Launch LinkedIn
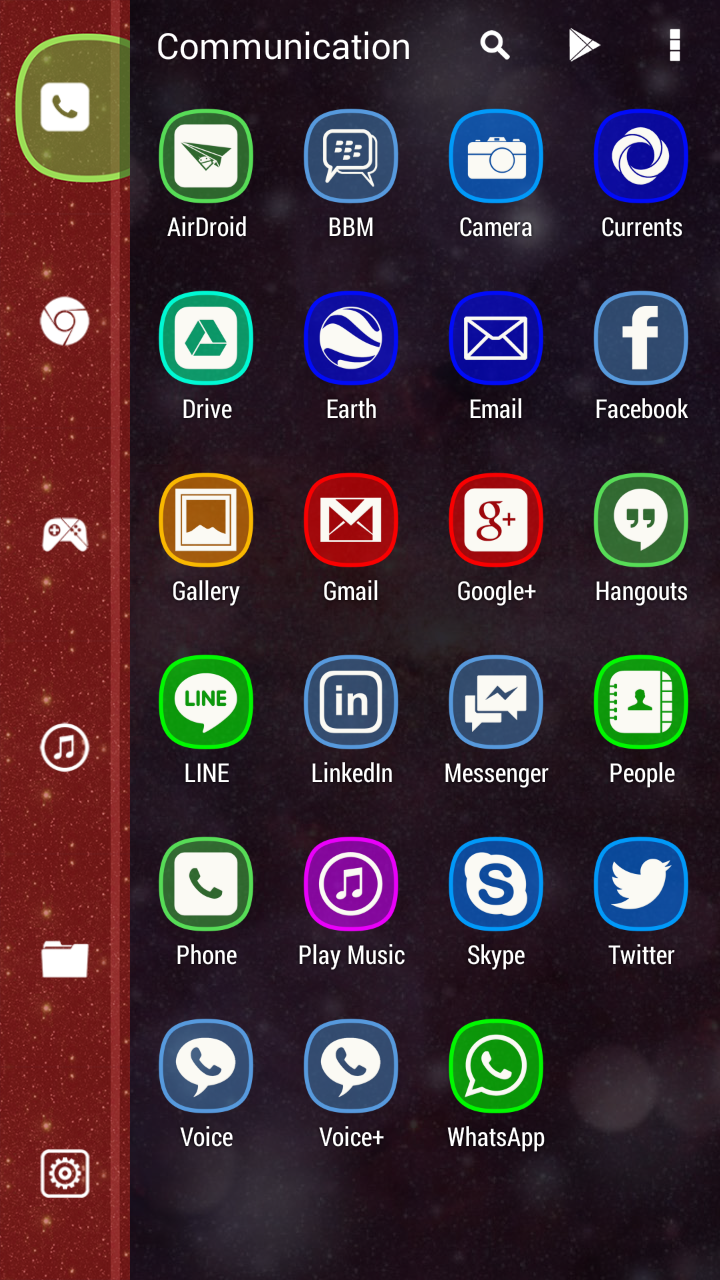The width and height of the screenshot is (720, 1280). (351, 702)
